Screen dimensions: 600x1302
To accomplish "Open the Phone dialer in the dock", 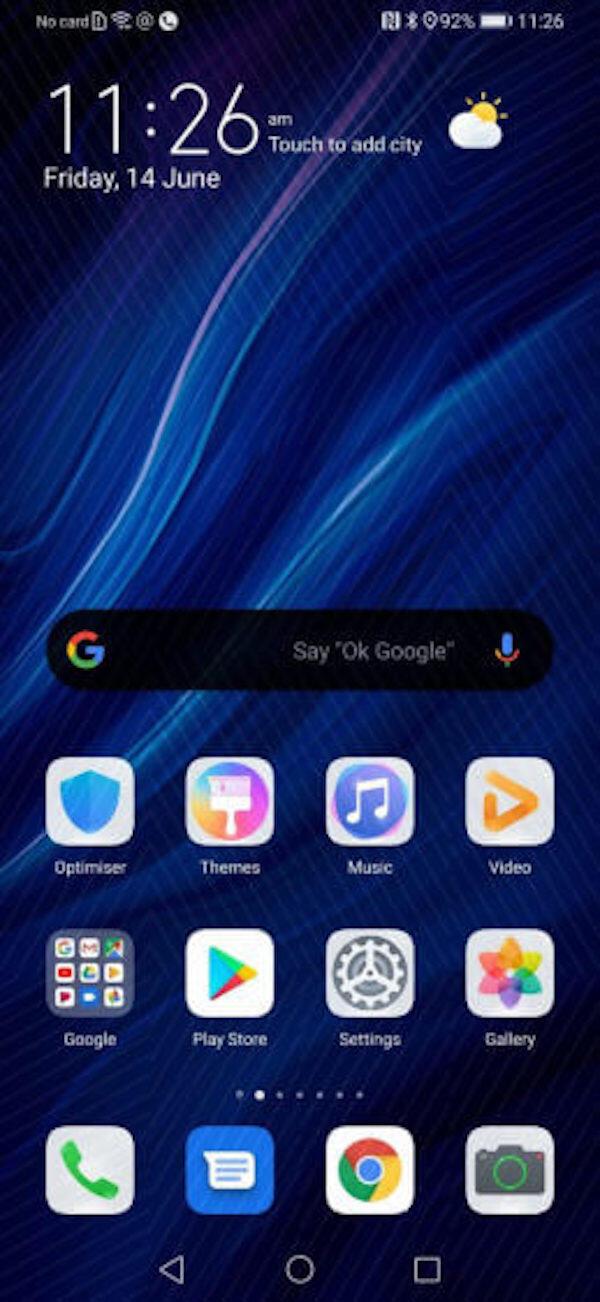I will (x=90, y=1170).
